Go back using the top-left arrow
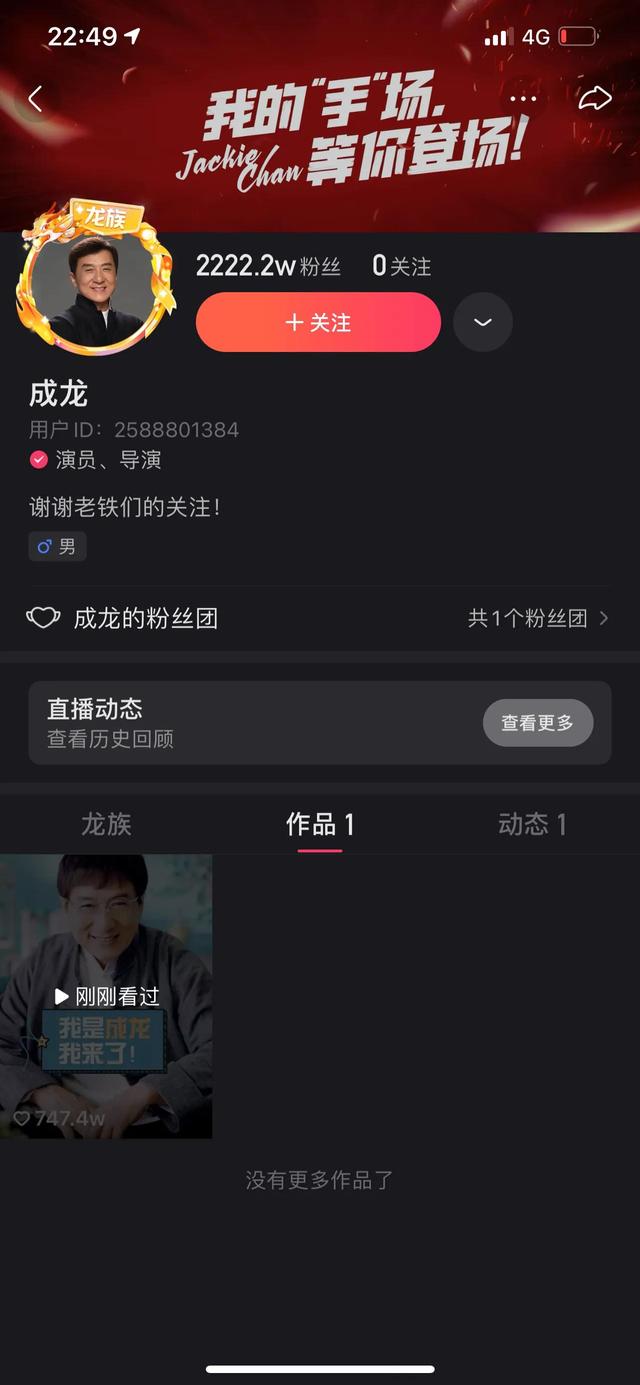This screenshot has width=640, height=1385. [35, 98]
